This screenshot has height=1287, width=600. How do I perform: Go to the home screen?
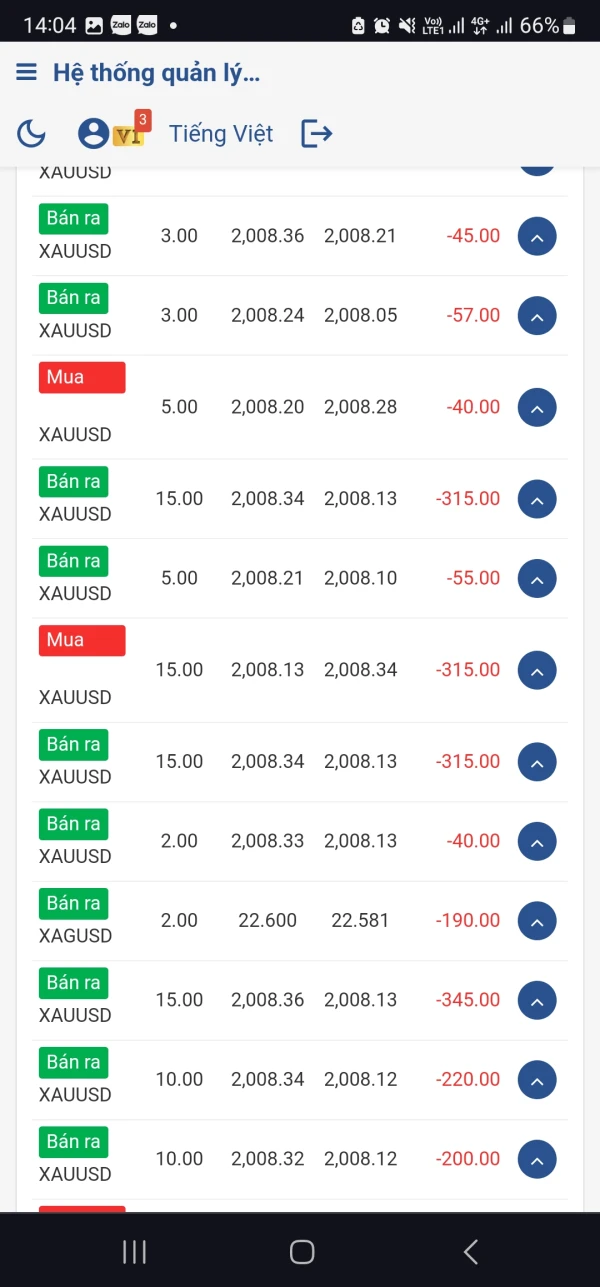click(x=301, y=1251)
